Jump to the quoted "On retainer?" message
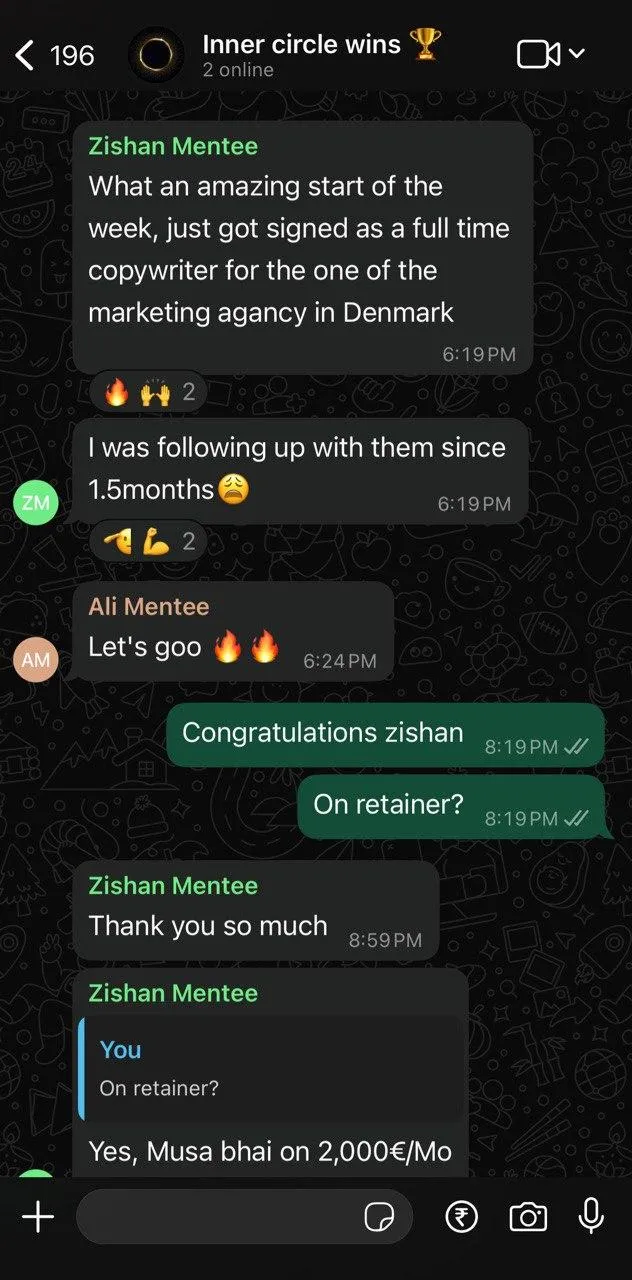The width and height of the screenshot is (632, 1280). [271, 1068]
